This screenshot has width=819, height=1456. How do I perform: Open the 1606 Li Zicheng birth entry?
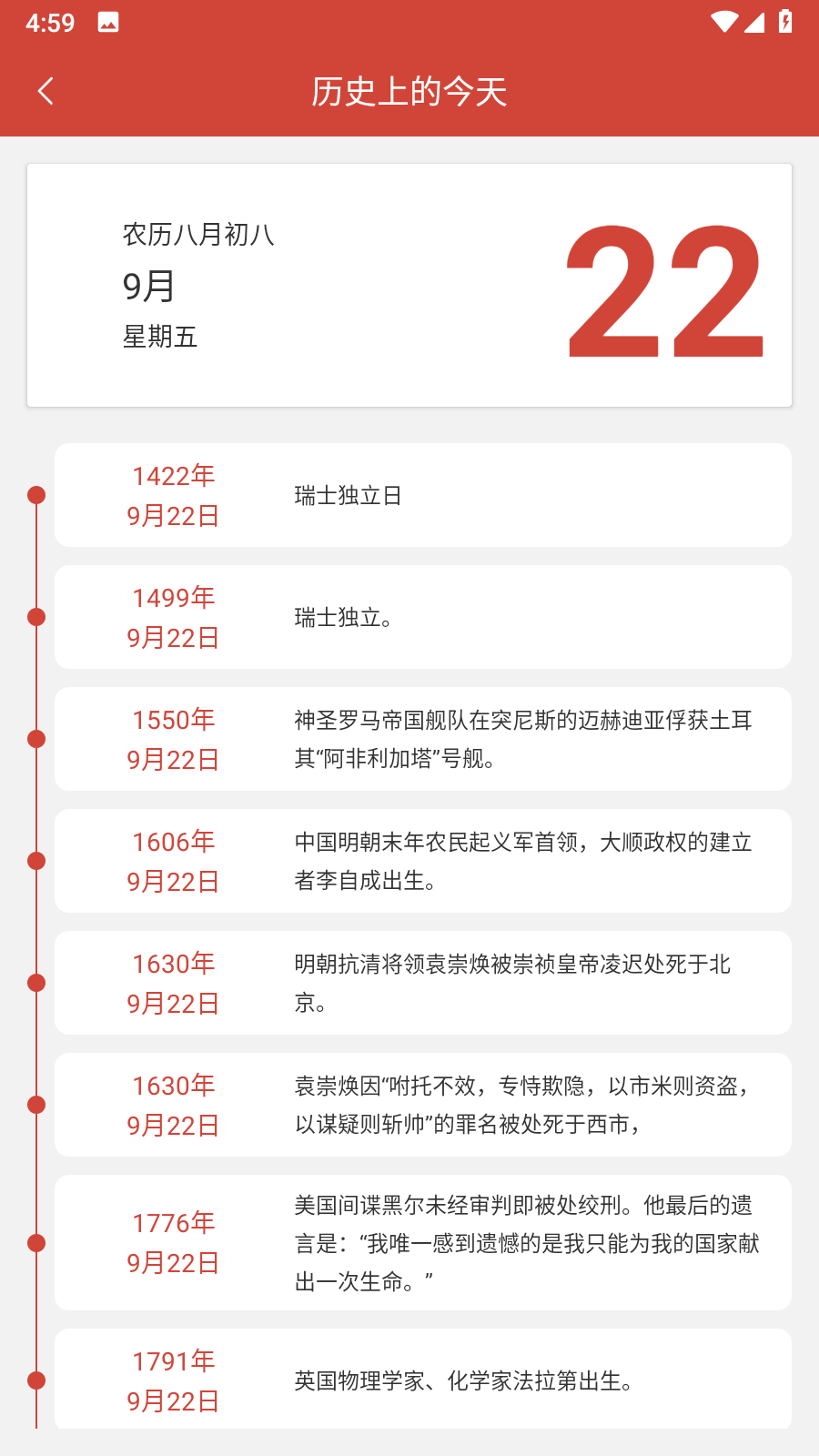coord(422,861)
